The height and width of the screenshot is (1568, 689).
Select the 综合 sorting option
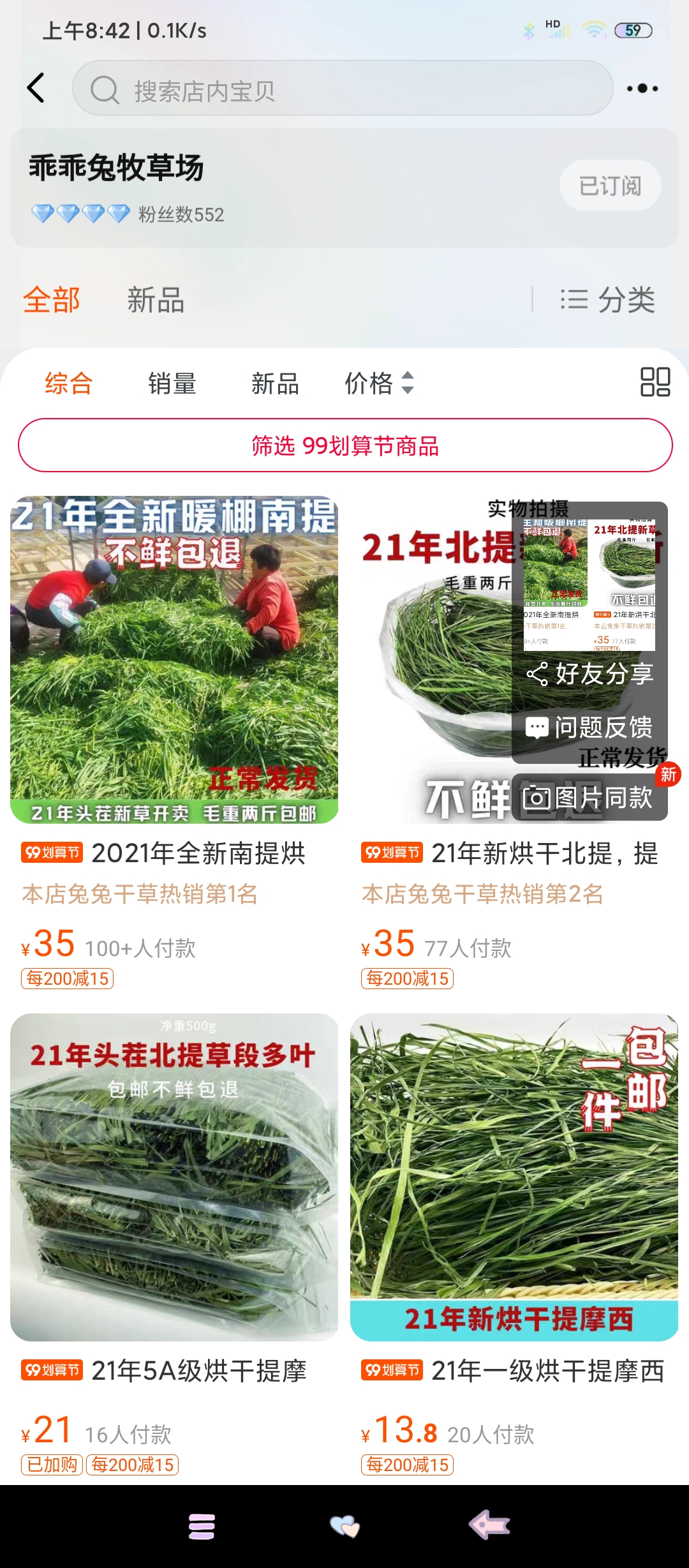click(x=69, y=384)
